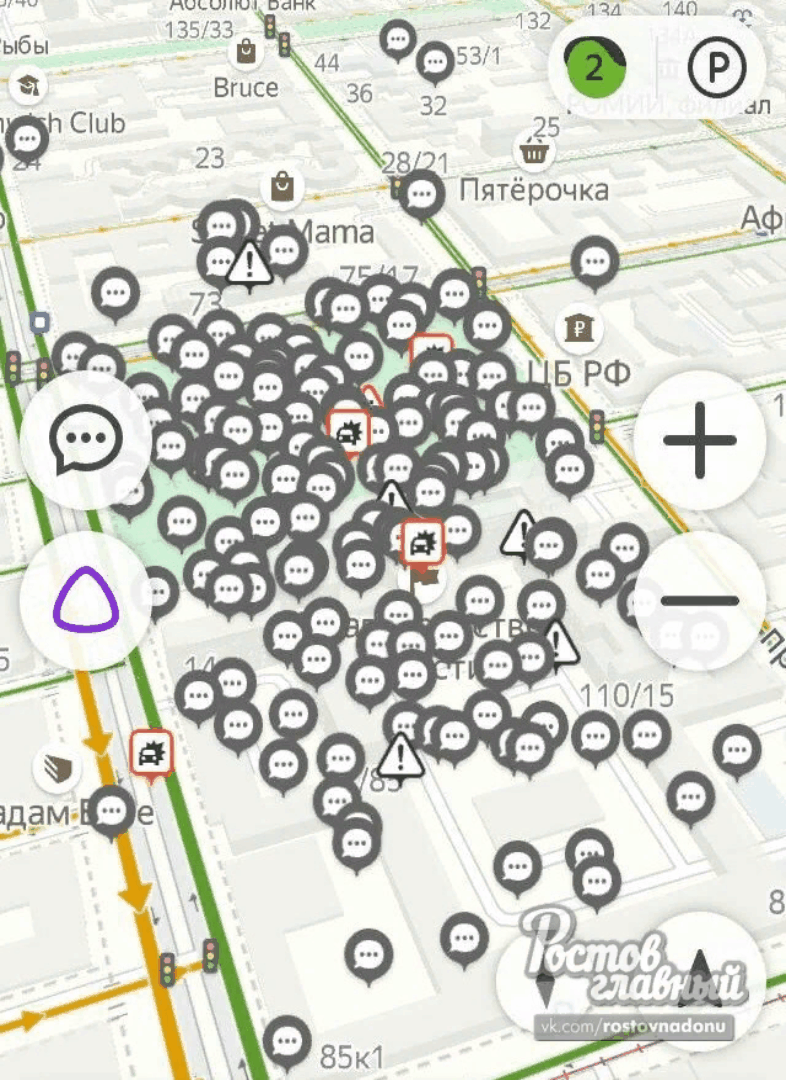Open the Пятёрочка store marker

click(x=535, y=153)
